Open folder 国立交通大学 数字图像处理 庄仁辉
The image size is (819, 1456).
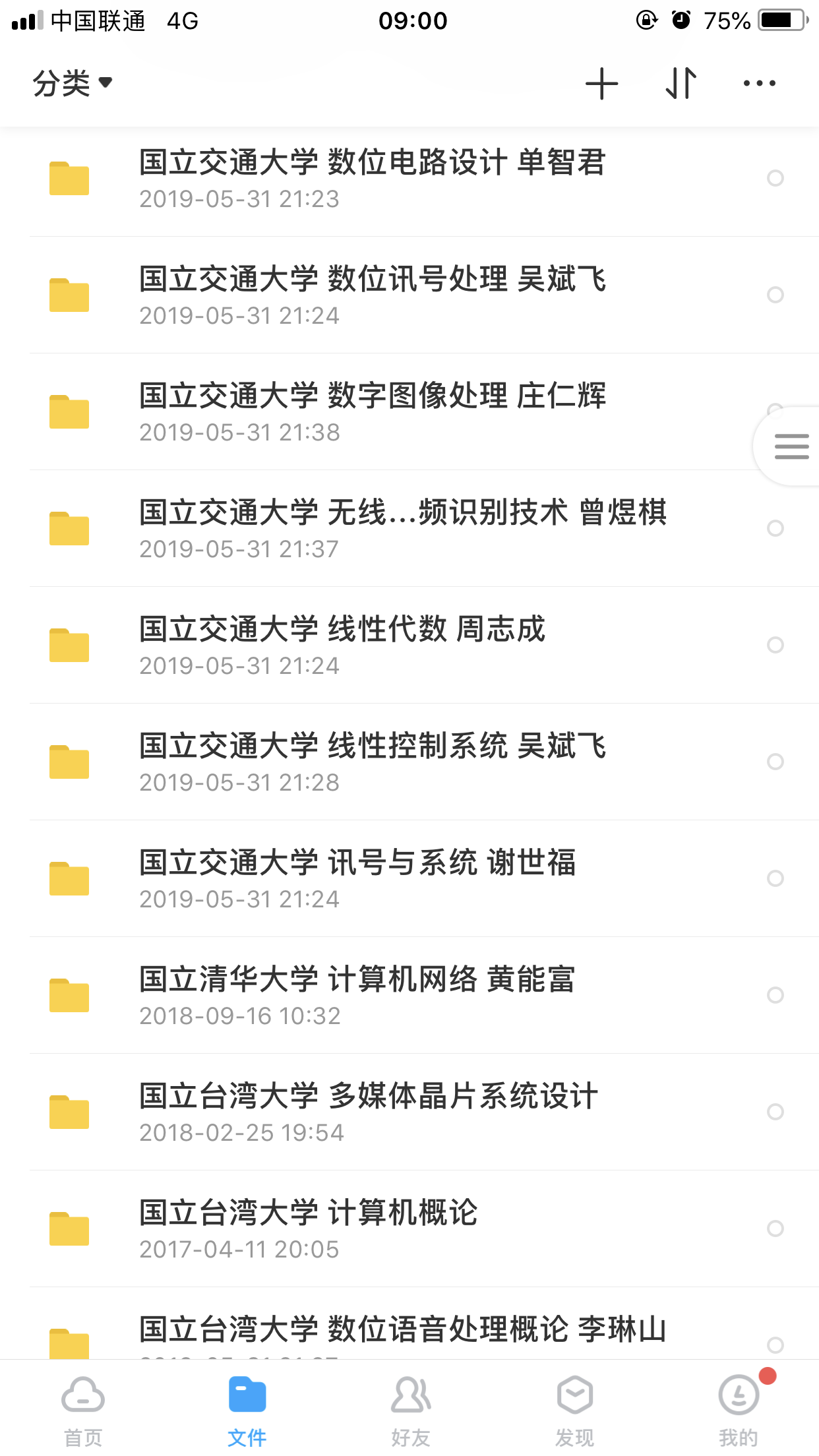372,411
